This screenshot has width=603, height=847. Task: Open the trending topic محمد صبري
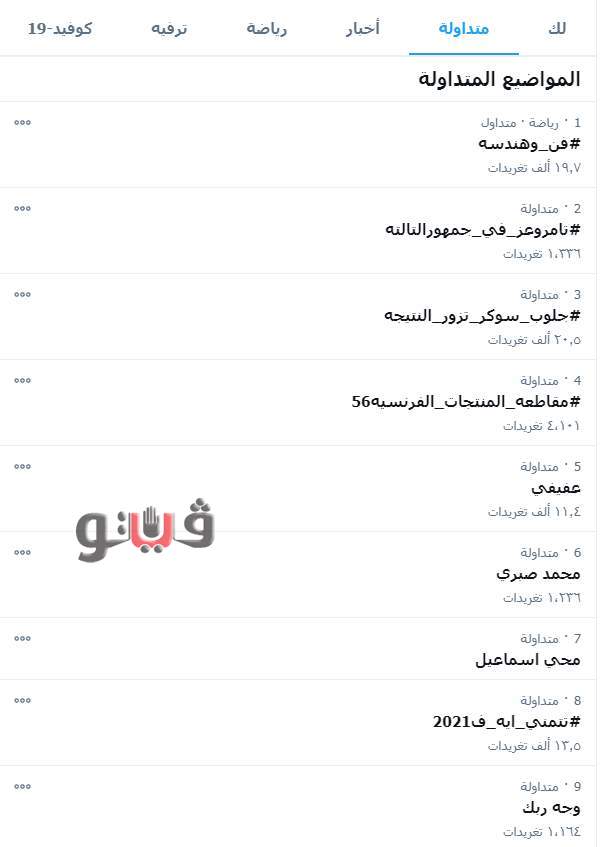click(x=538, y=574)
